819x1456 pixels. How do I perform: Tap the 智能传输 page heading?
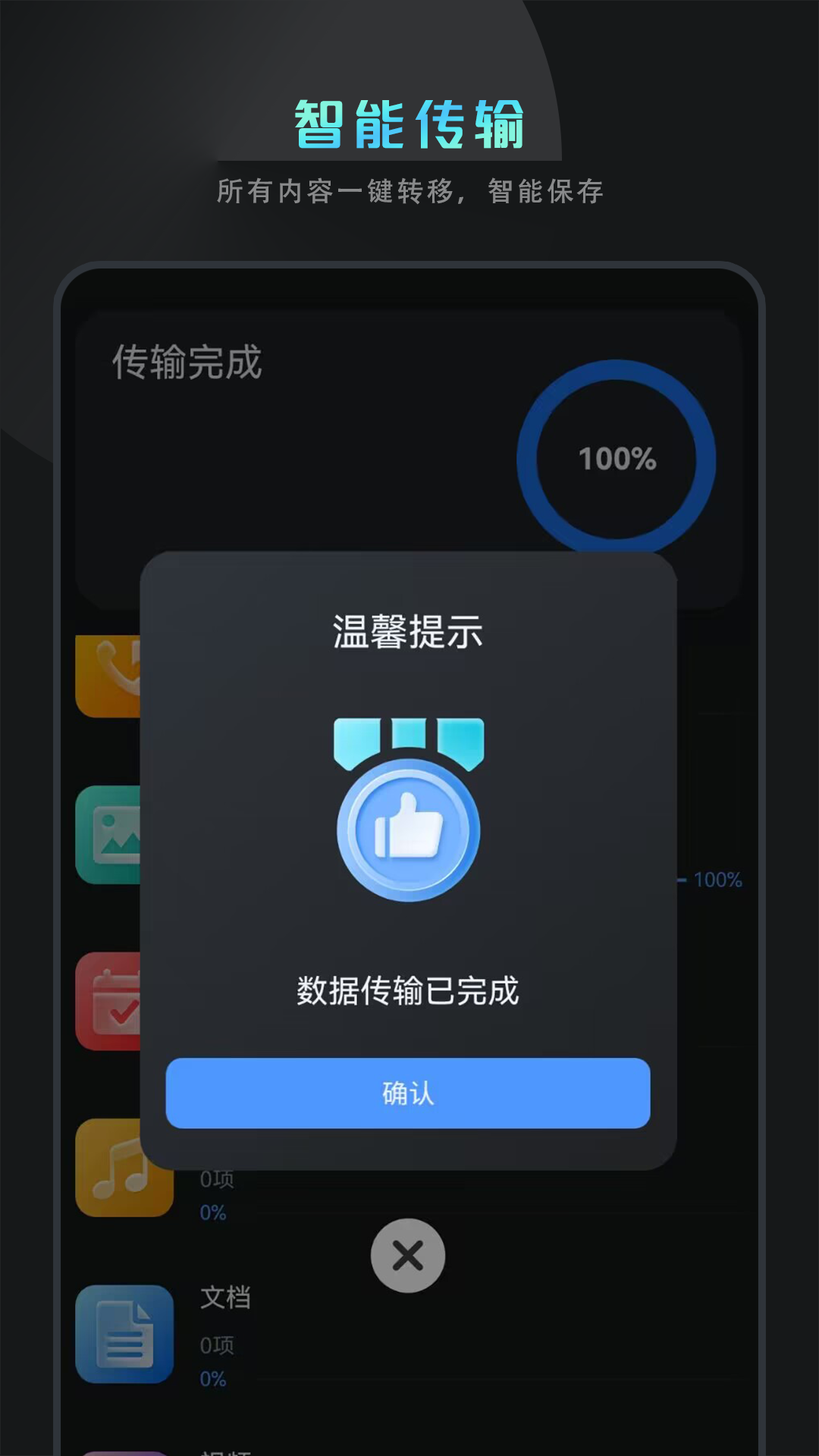409,121
